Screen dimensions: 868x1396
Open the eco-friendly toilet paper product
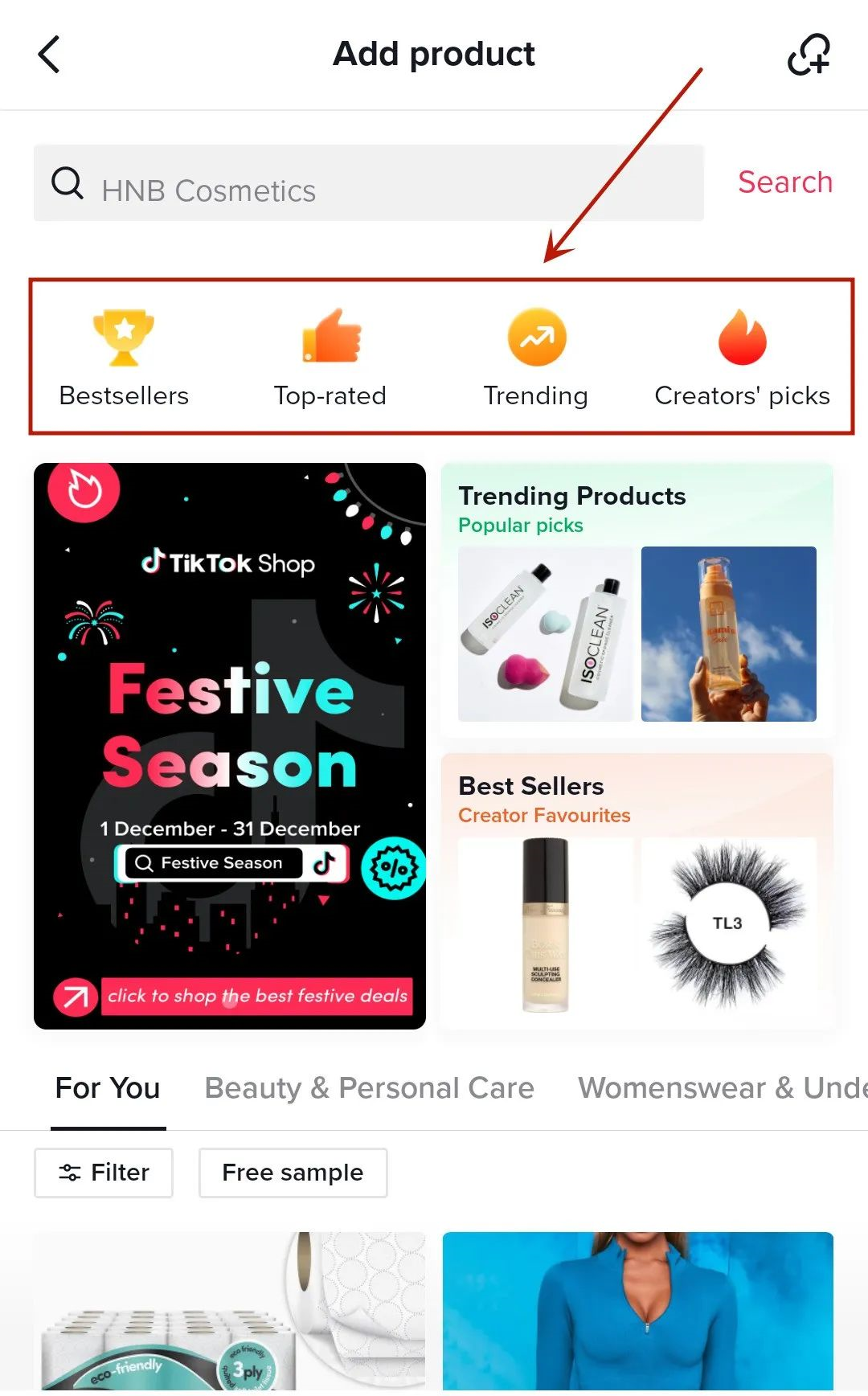tap(230, 1312)
